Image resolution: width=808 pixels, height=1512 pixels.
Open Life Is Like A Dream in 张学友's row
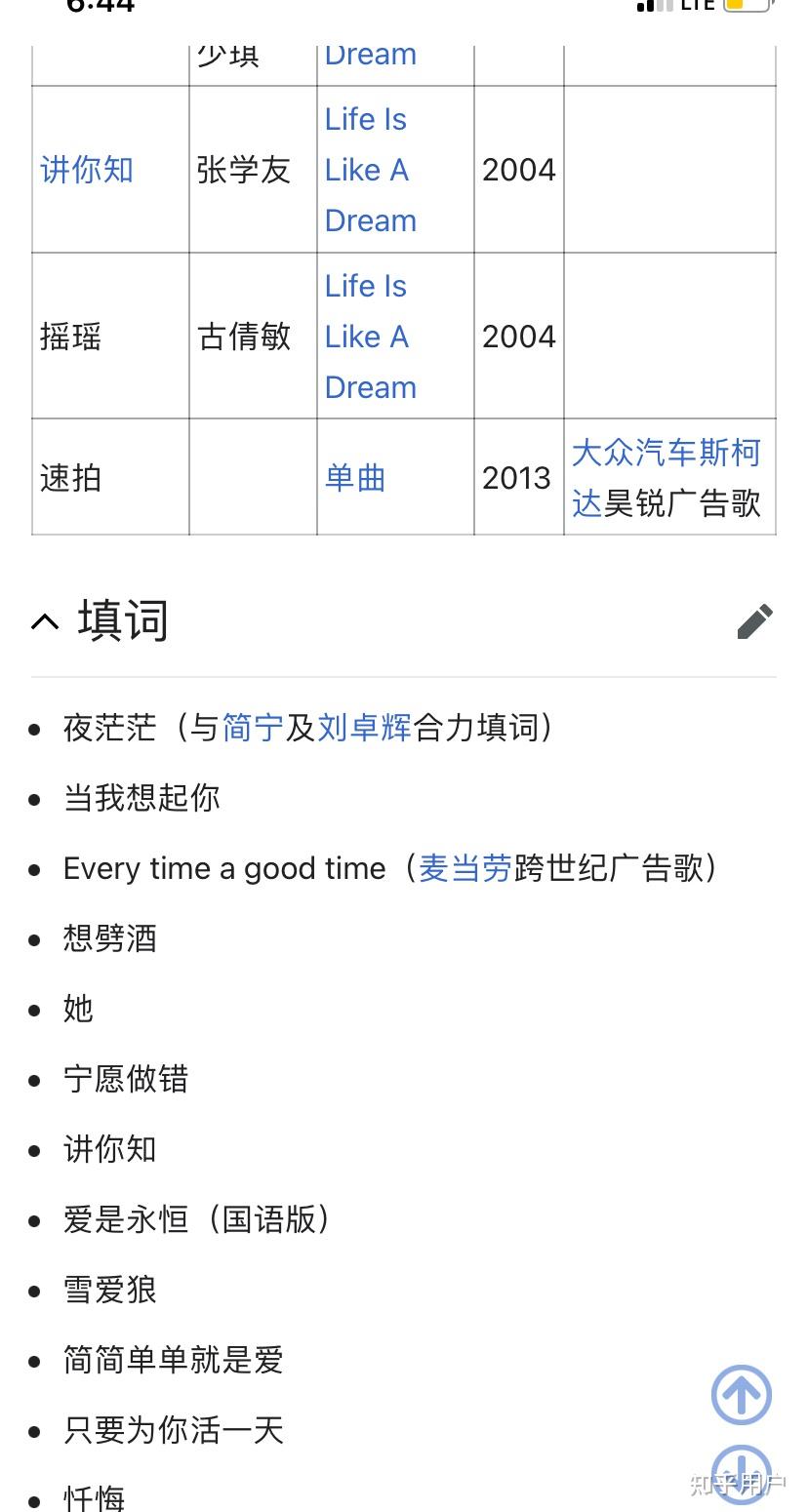point(370,170)
